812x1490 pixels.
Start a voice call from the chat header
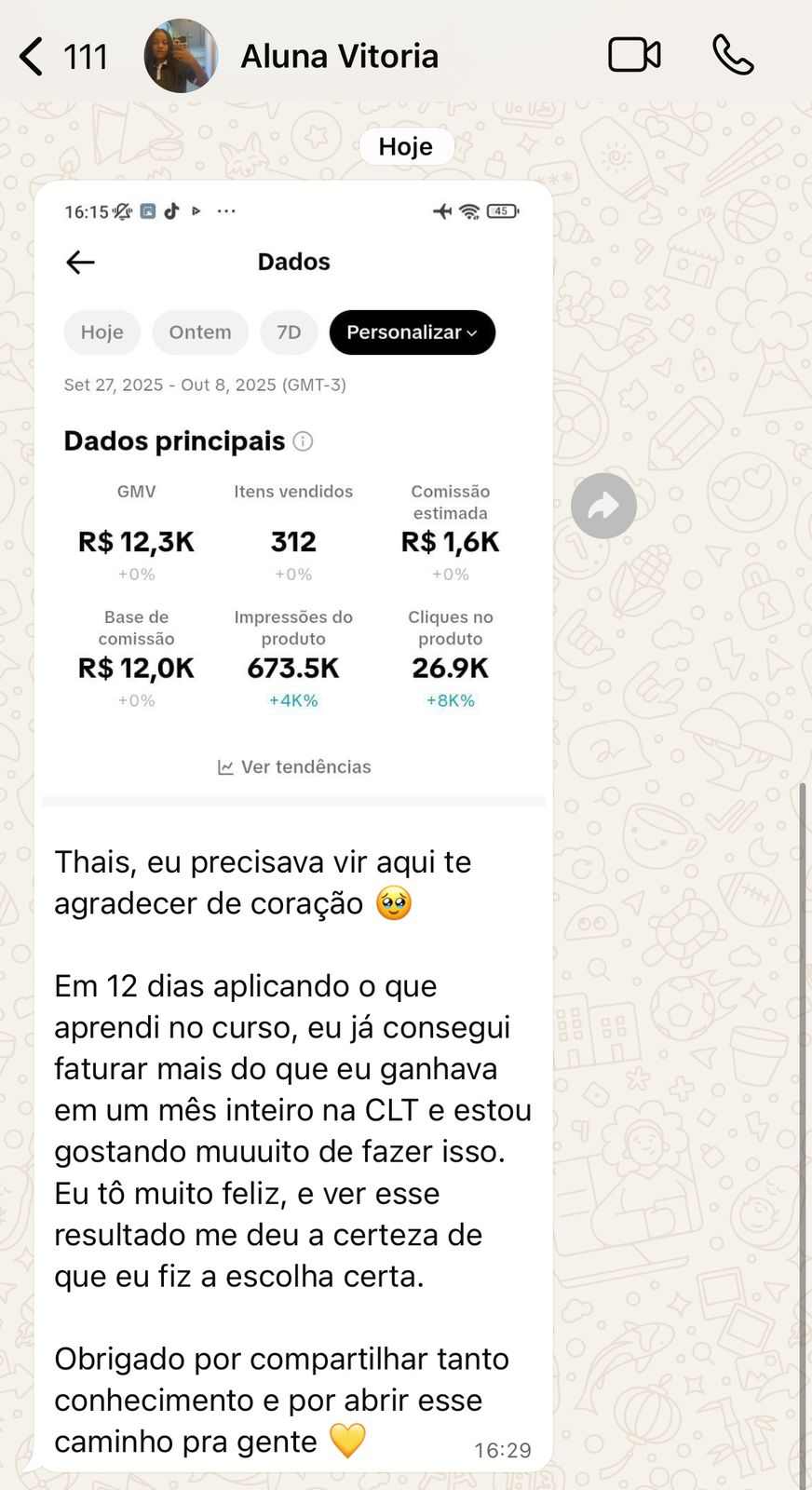[x=733, y=55]
